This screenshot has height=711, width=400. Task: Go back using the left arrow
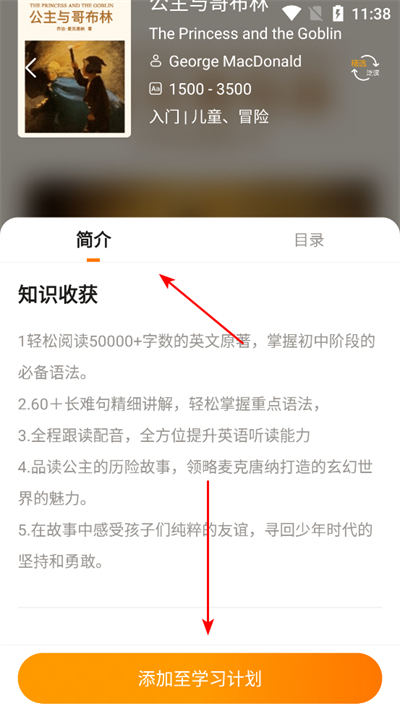click(30, 68)
